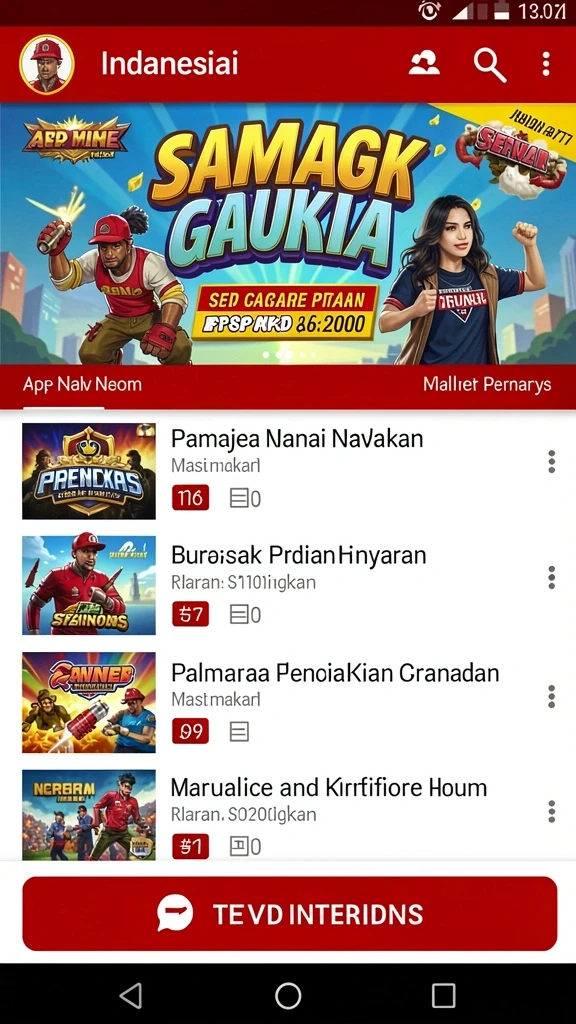Open the profile avatar in the app bar
576x1024 pixels.
click(x=46, y=64)
